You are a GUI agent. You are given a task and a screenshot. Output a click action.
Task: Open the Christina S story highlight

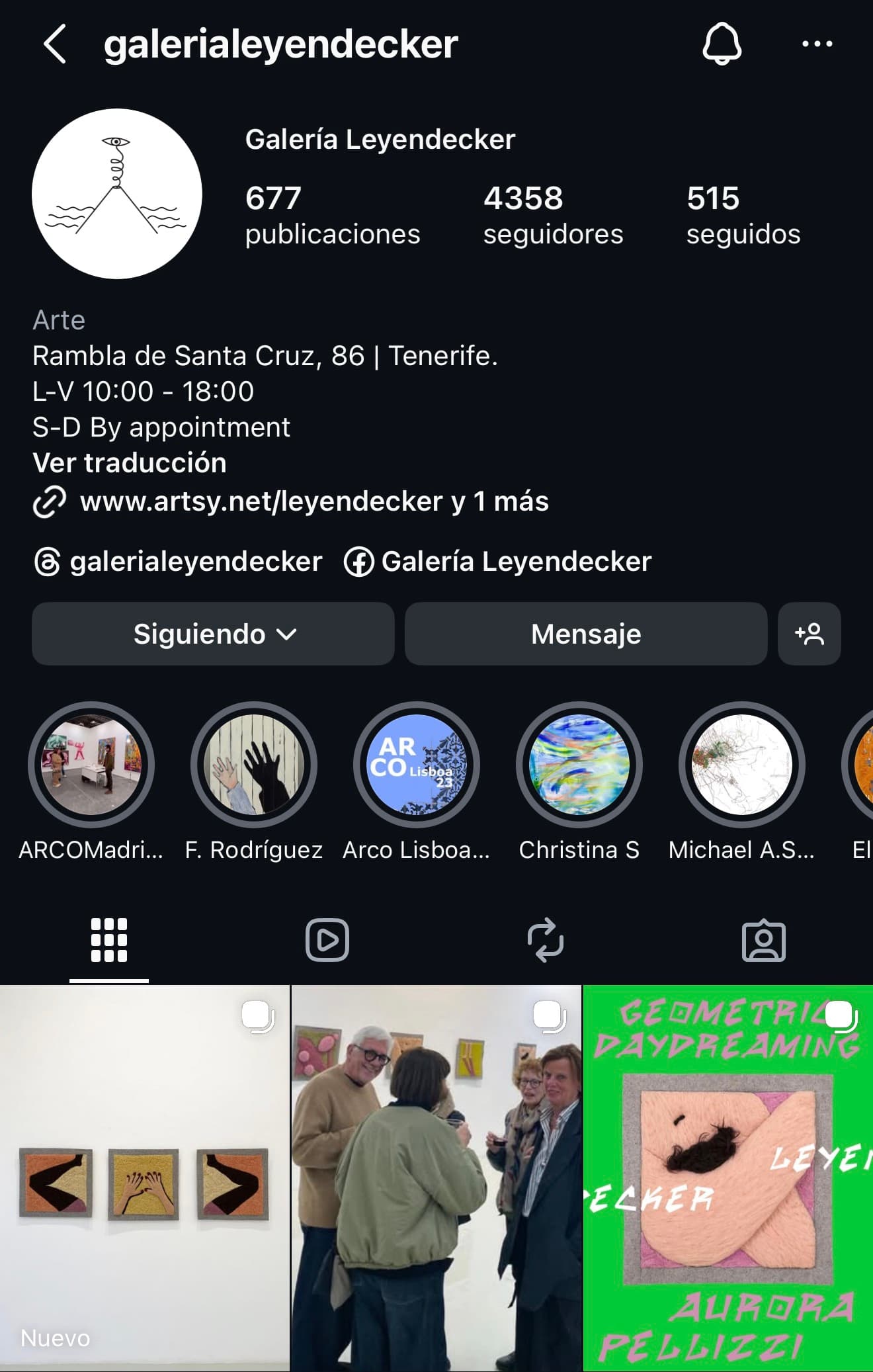pyautogui.click(x=579, y=765)
